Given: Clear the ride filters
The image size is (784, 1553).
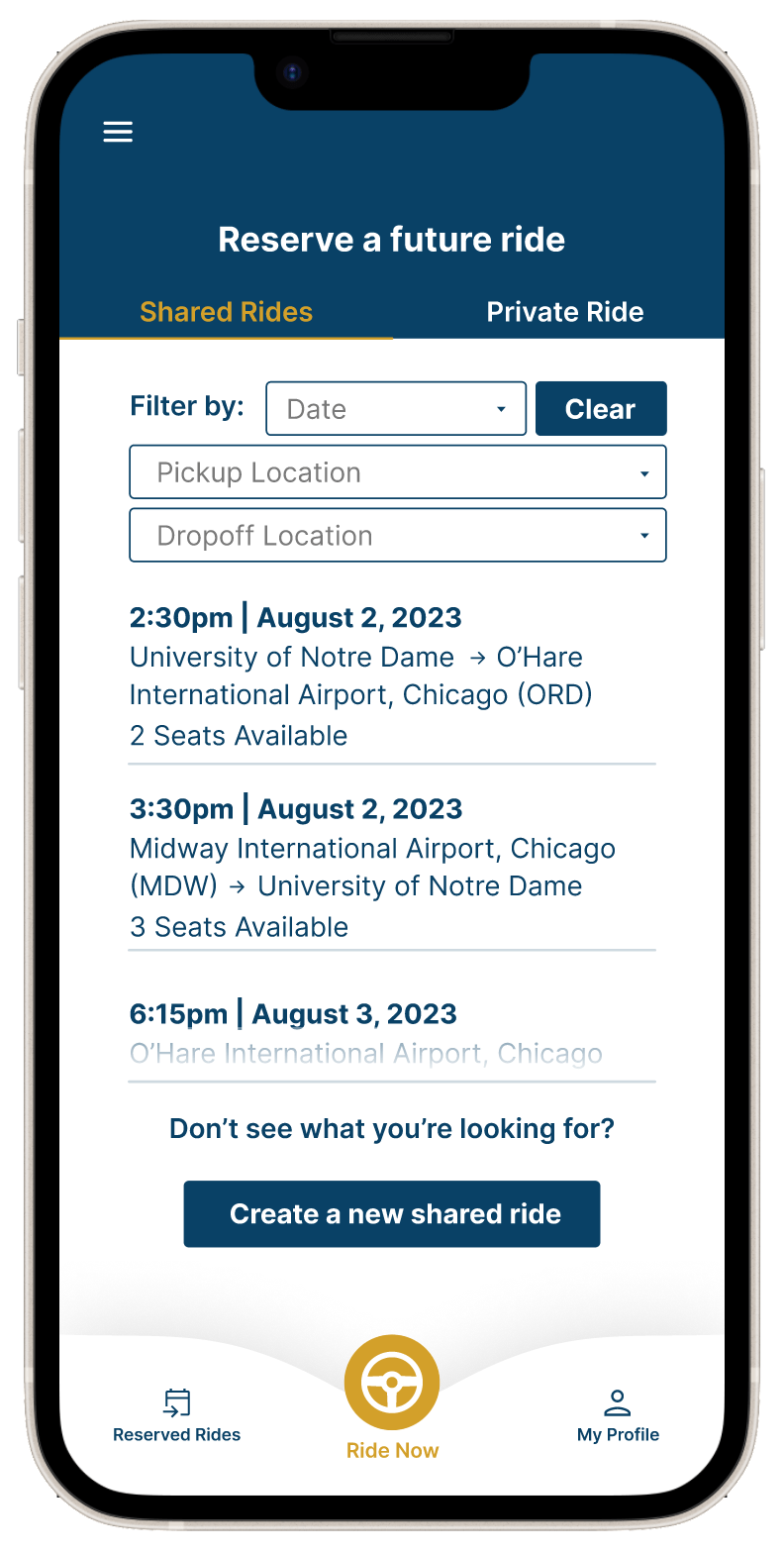Looking at the screenshot, I should (601, 409).
